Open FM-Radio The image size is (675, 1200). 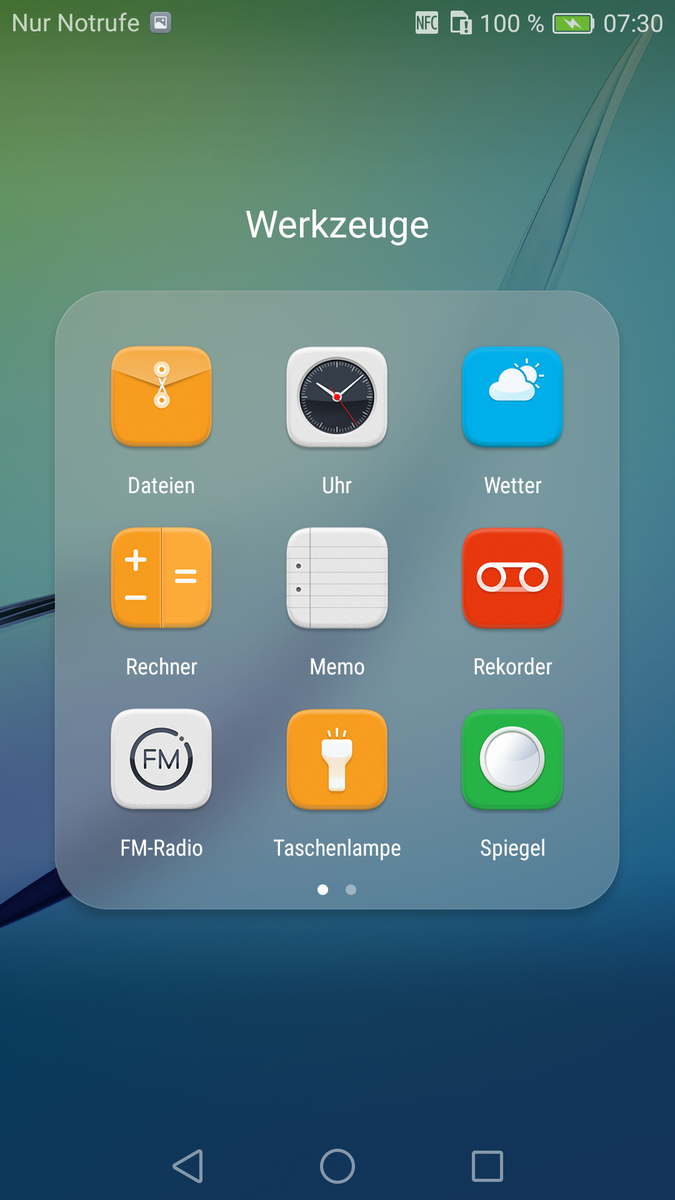(x=161, y=759)
